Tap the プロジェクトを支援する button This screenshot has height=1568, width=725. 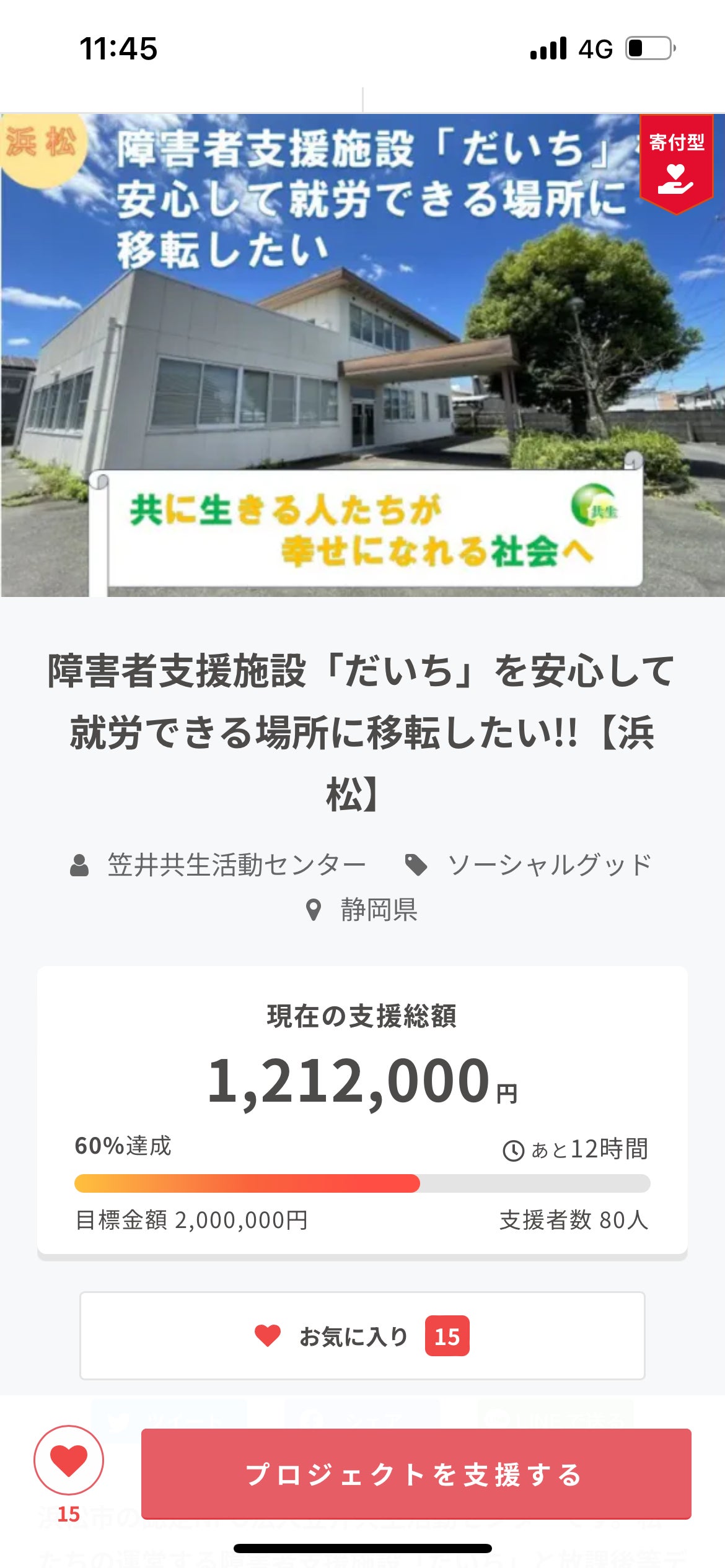[416, 1474]
